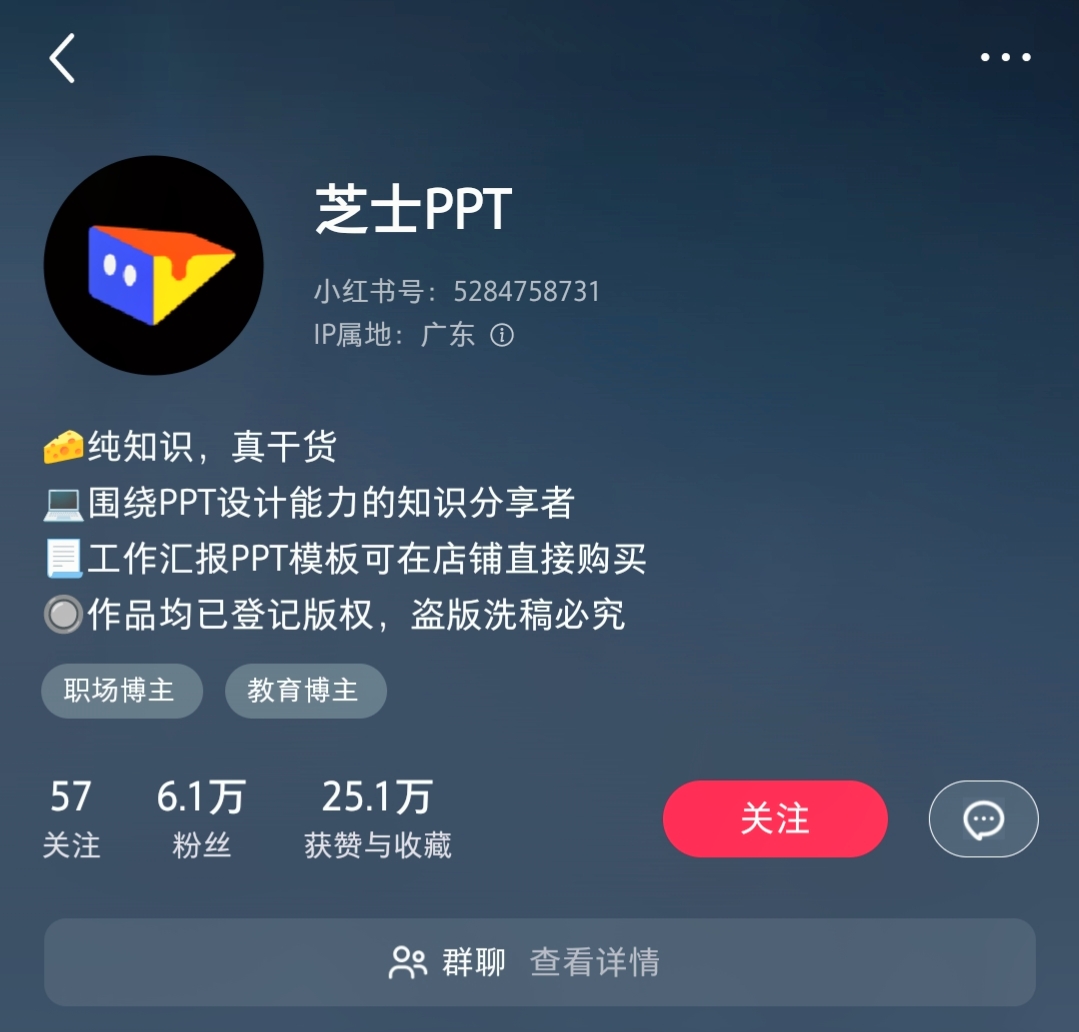Select the 职场博主 tag chip
The image size is (1079, 1032).
[x=121, y=691]
